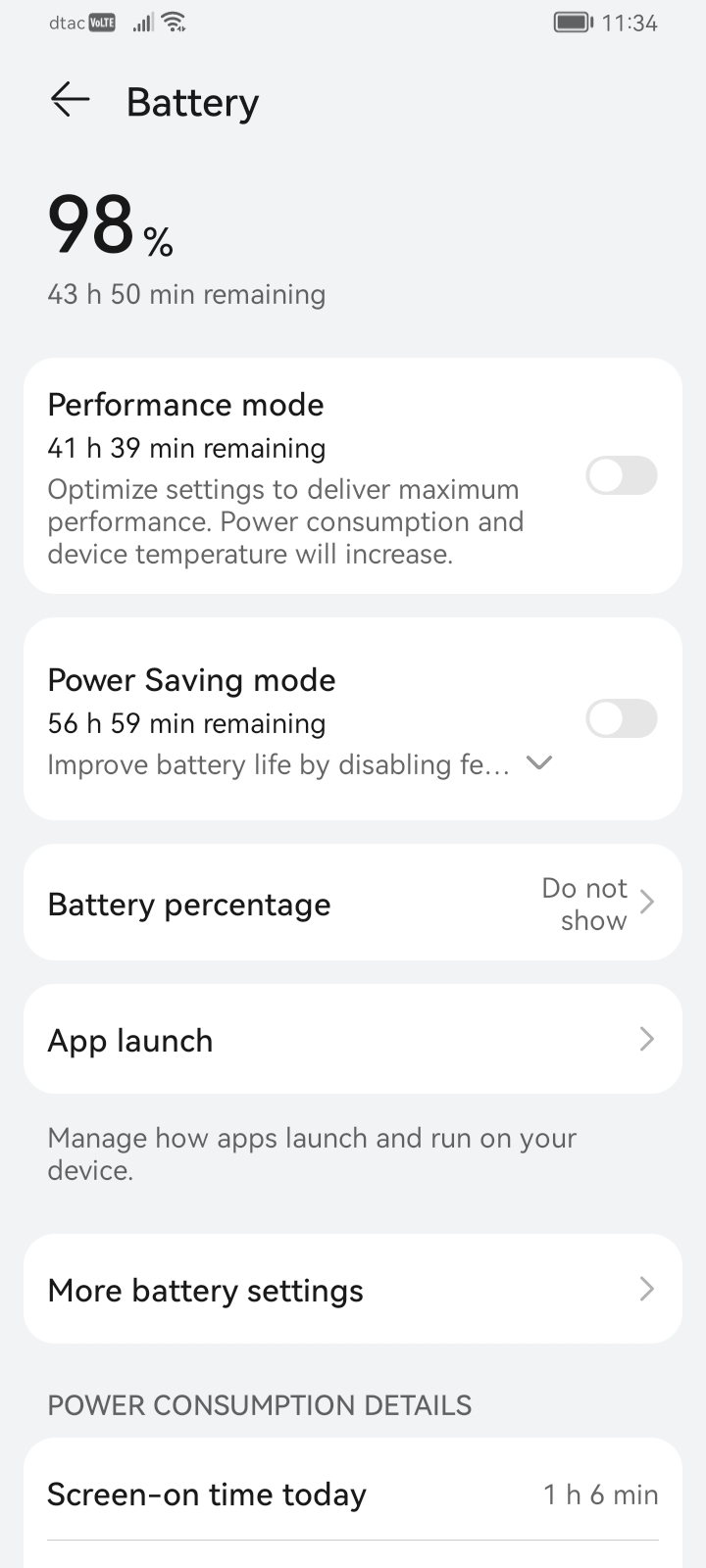Expand the Power Saving mode description
The image size is (706, 1568).
(539, 762)
